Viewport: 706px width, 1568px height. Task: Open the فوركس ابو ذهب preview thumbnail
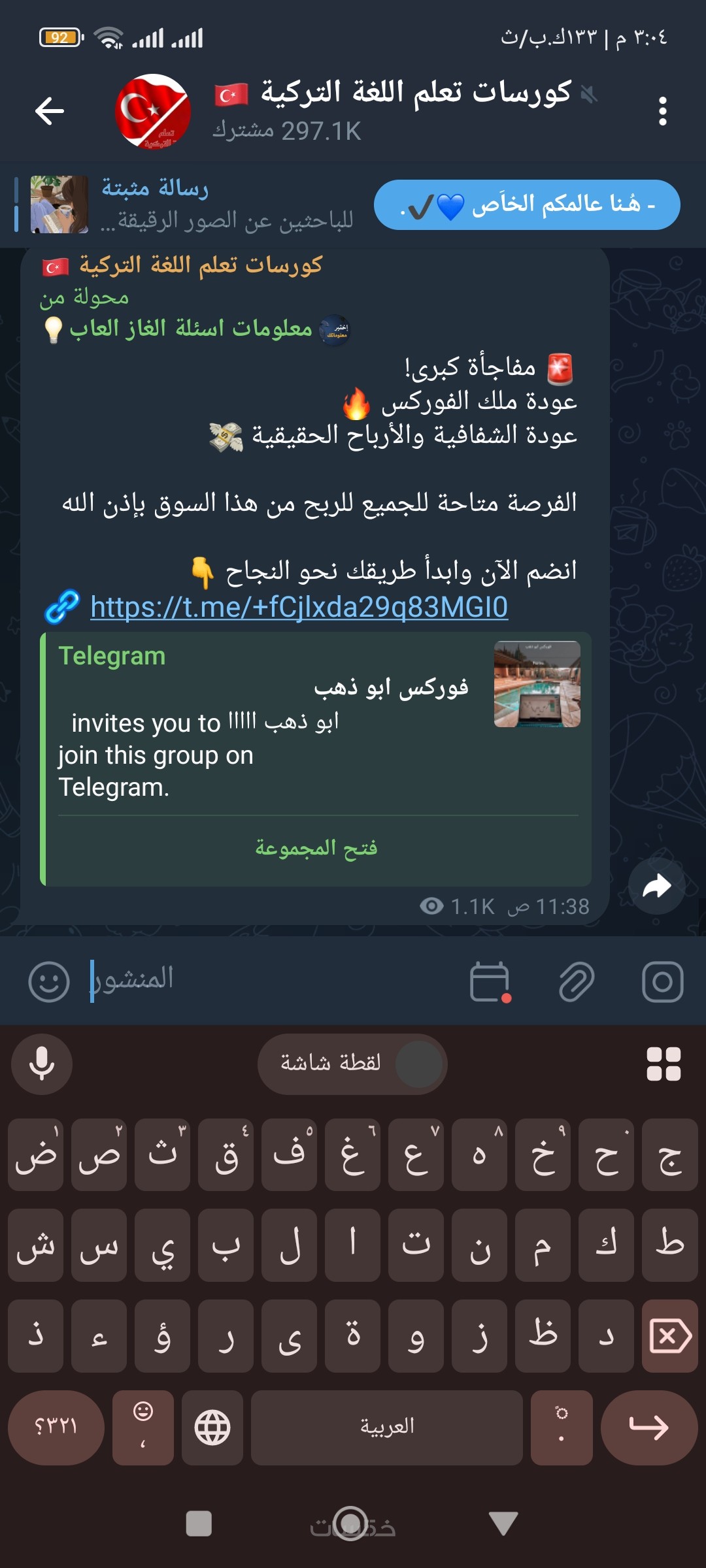pos(537,684)
